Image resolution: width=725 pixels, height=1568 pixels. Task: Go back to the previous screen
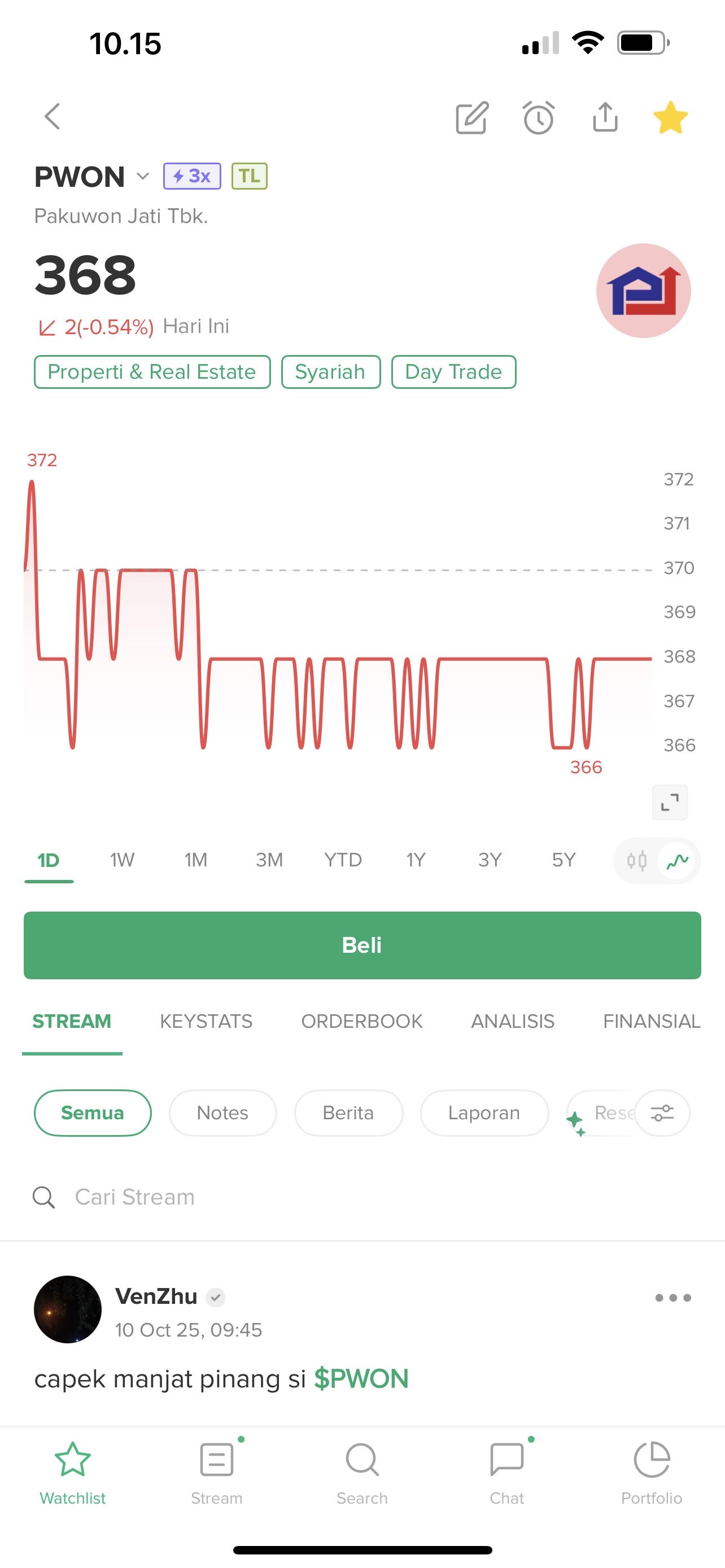click(x=53, y=116)
